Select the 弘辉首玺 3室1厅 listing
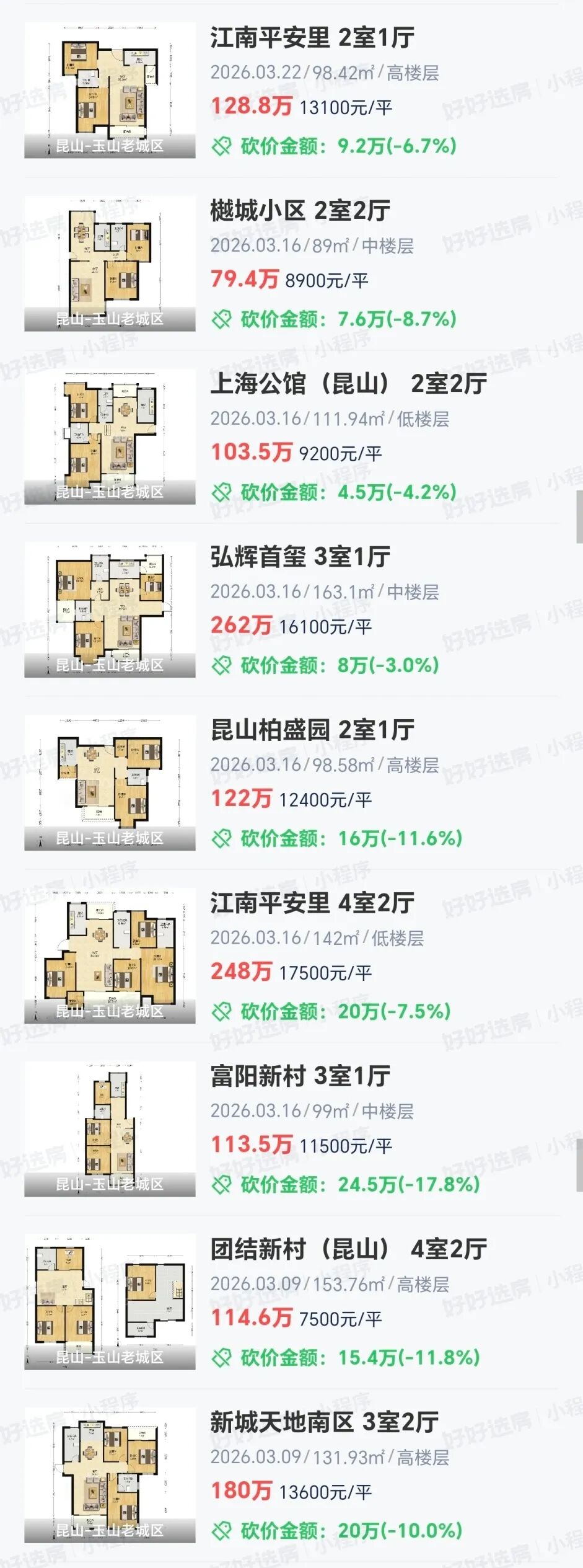Image resolution: width=583 pixels, height=1568 pixels. pos(300,557)
